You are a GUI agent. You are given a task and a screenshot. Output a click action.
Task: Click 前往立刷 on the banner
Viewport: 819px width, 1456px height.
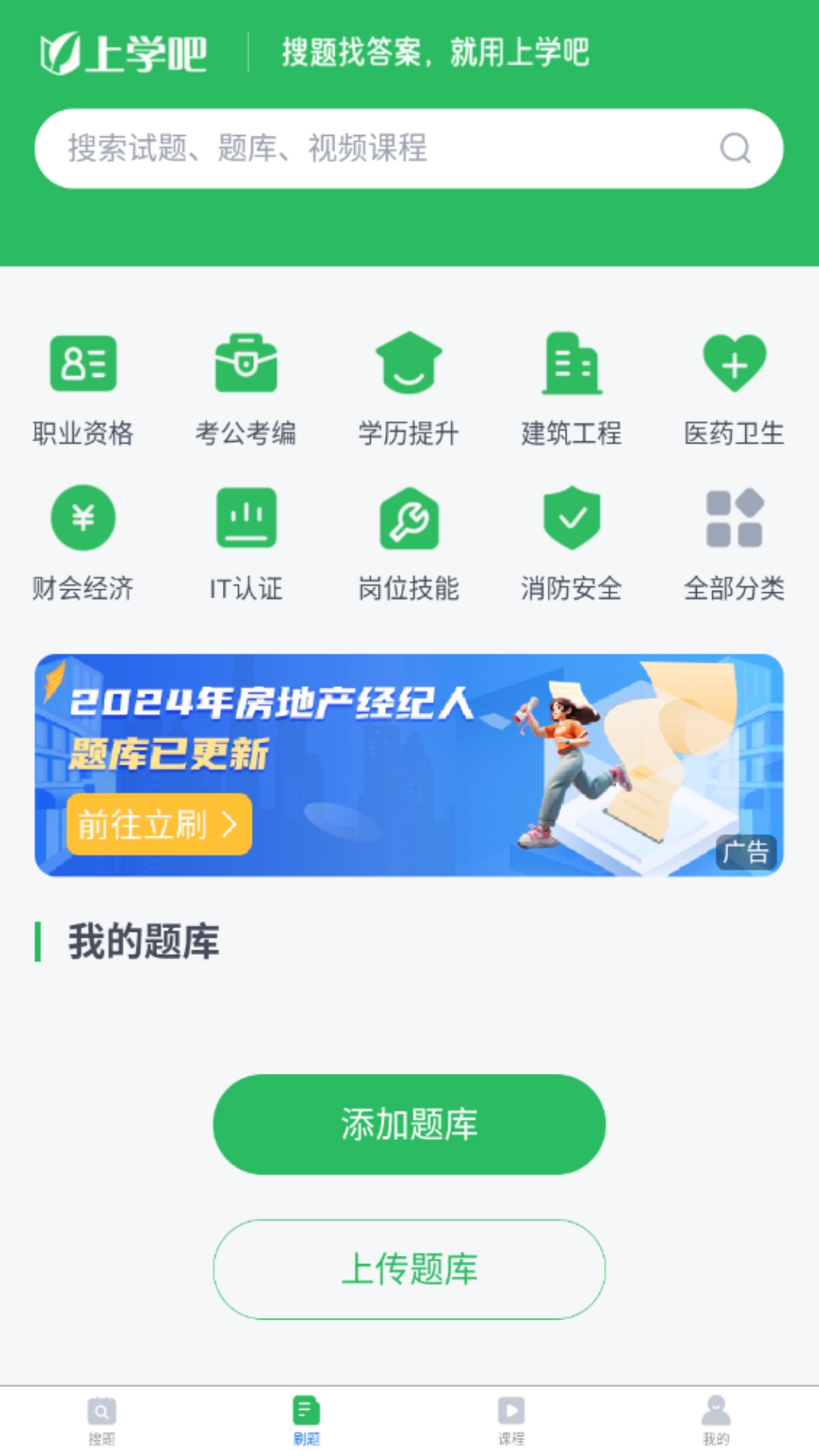(x=158, y=824)
